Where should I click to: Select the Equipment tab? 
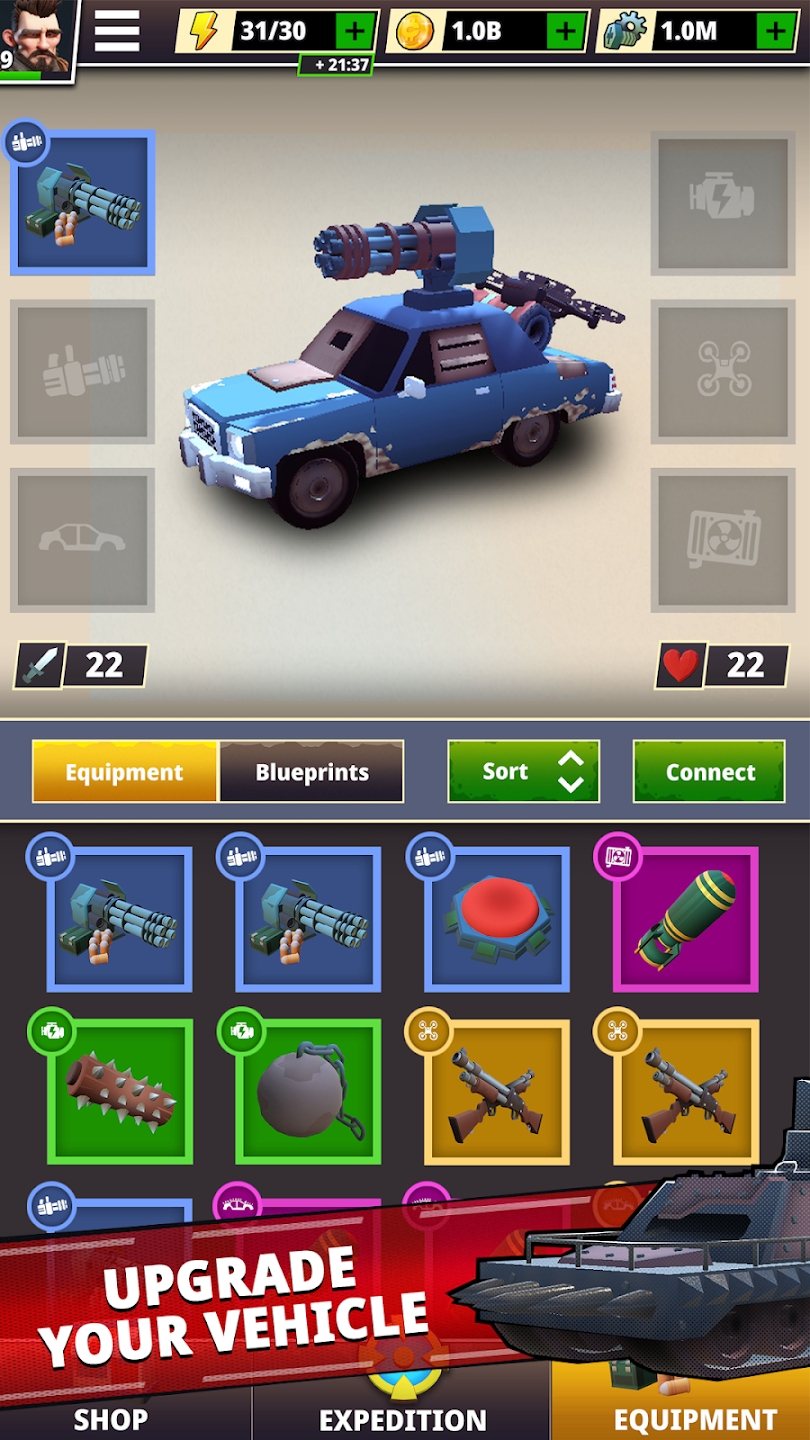(125, 771)
